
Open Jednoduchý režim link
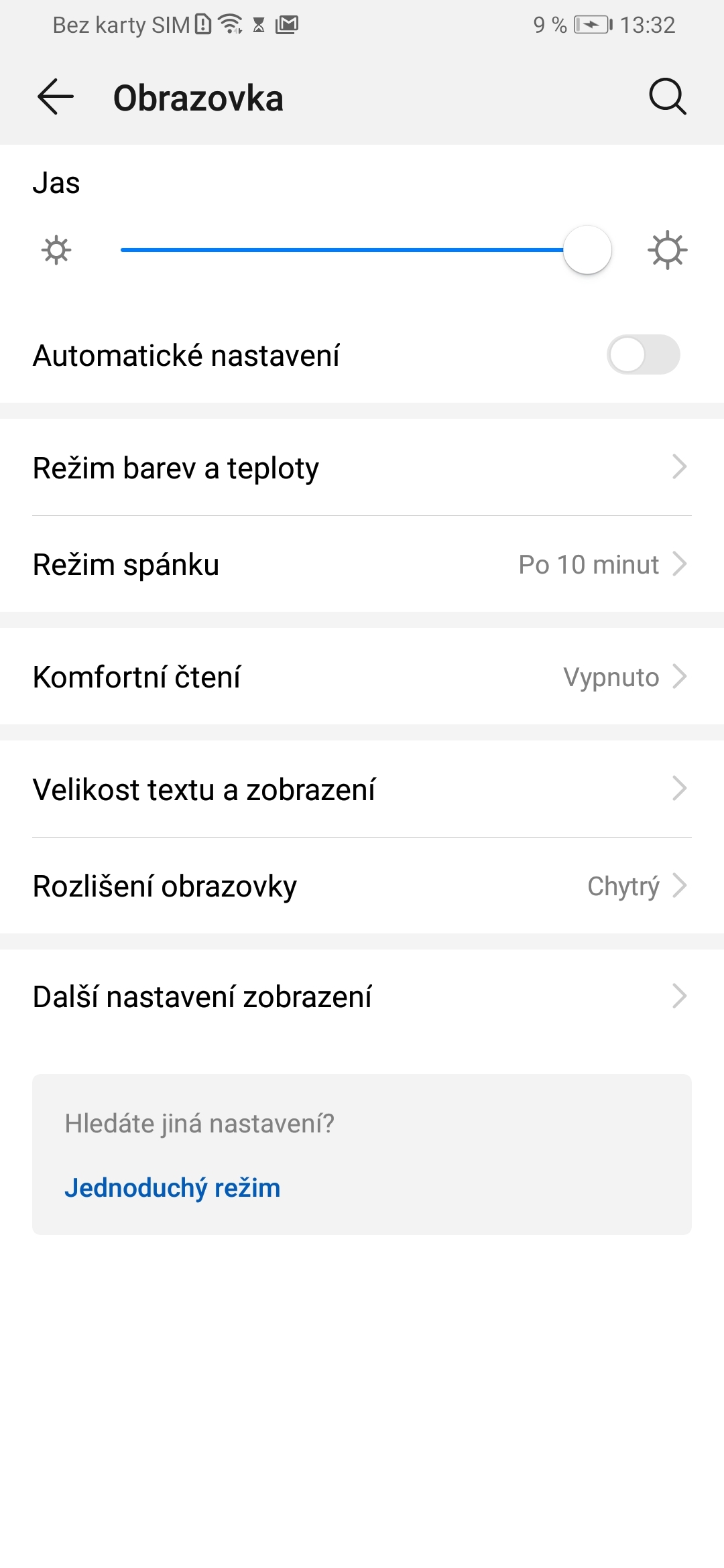click(173, 1186)
